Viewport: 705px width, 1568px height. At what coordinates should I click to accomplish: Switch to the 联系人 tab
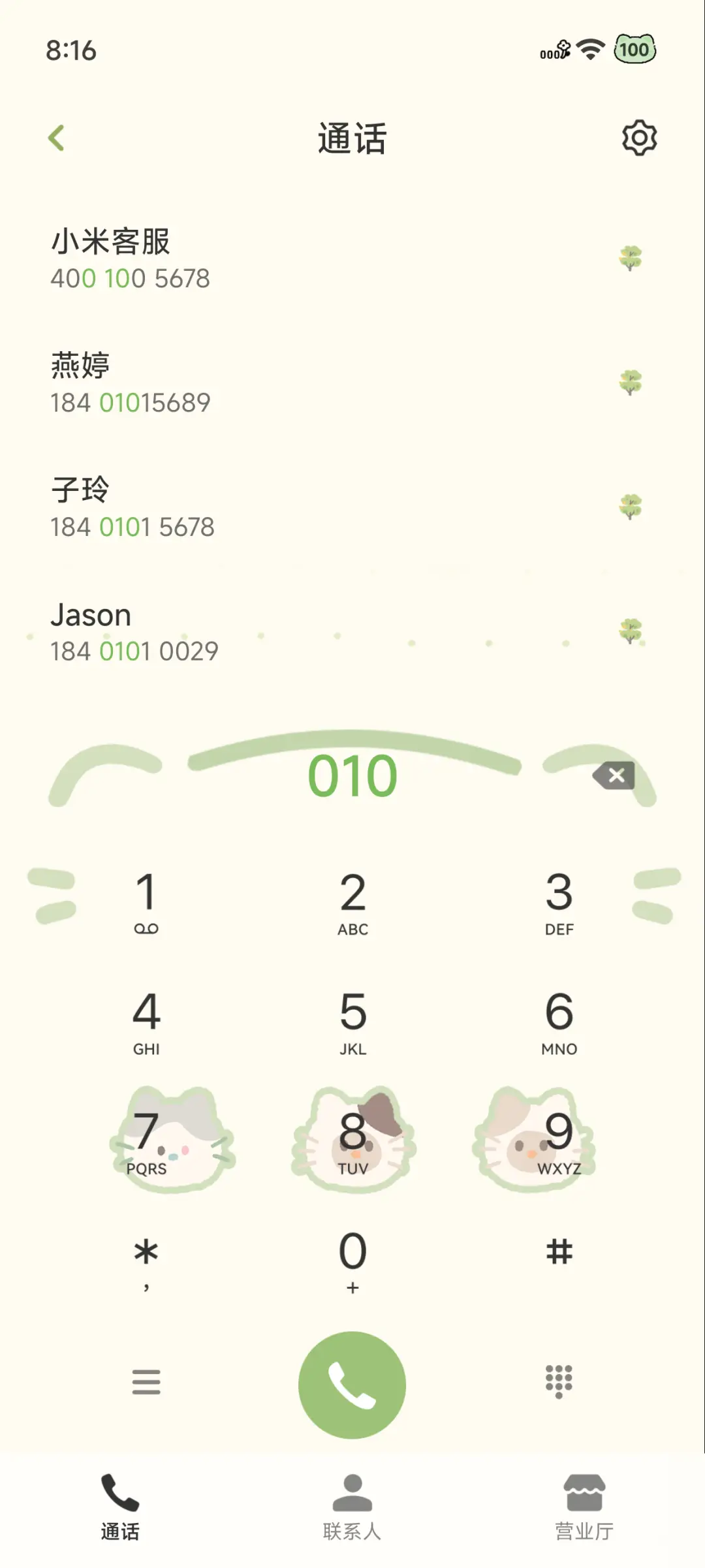[x=352, y=1501]
